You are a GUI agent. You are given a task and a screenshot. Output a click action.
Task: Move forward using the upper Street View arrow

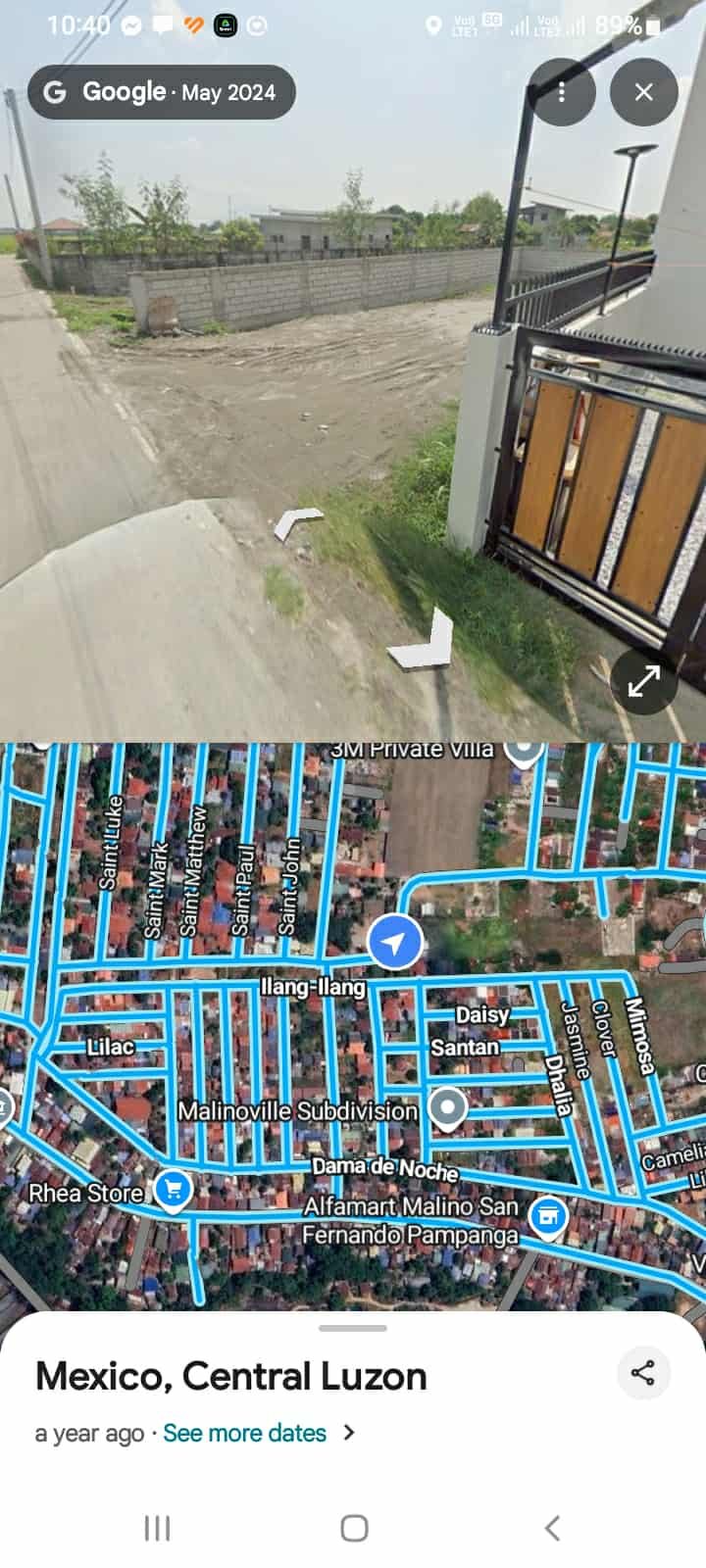[x=297, y=523]
